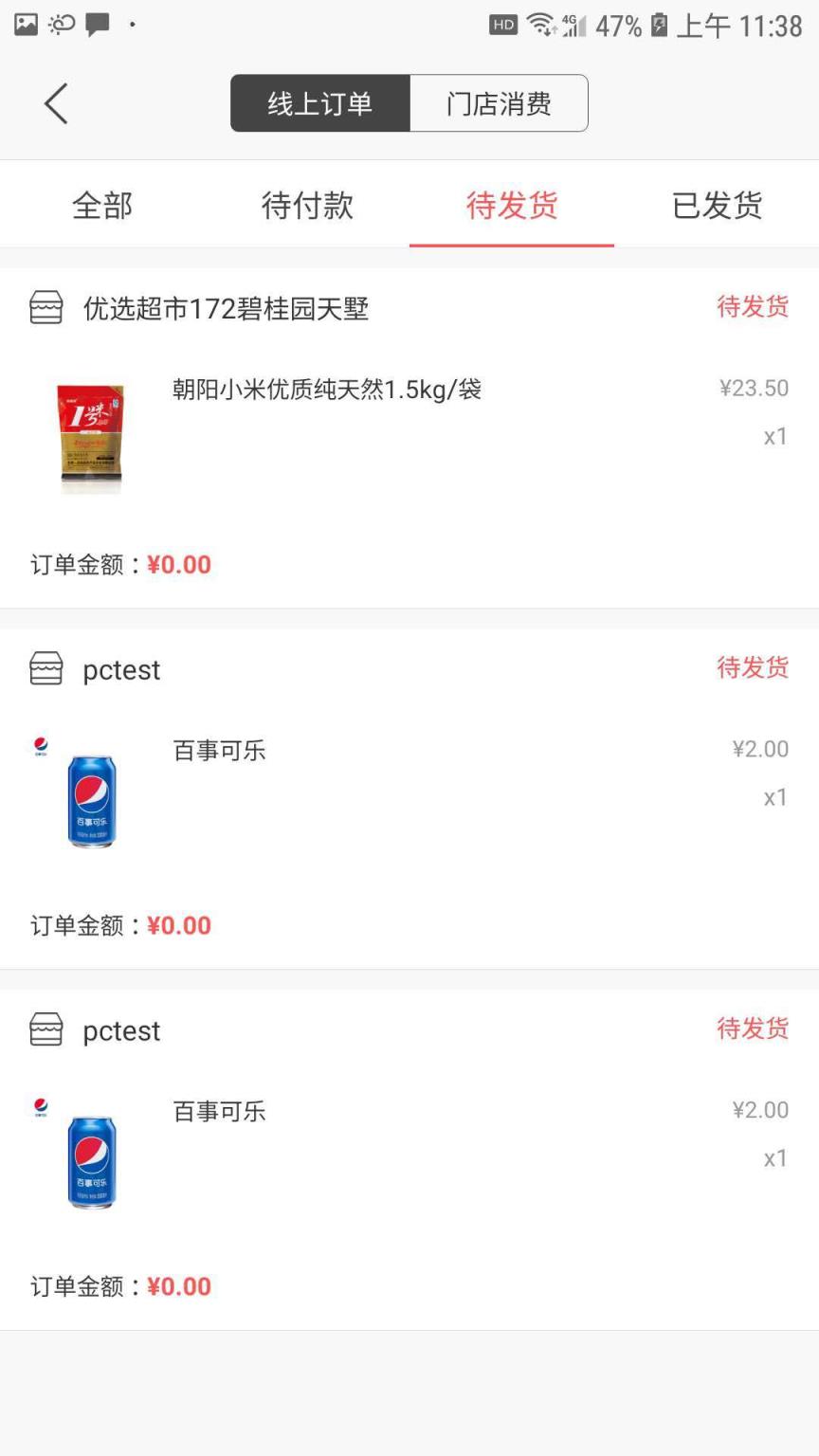The height and width of the screenshot is (1456, 819).
Task: Tap 待发货 status on the millet order
Action: click(754, 307)
